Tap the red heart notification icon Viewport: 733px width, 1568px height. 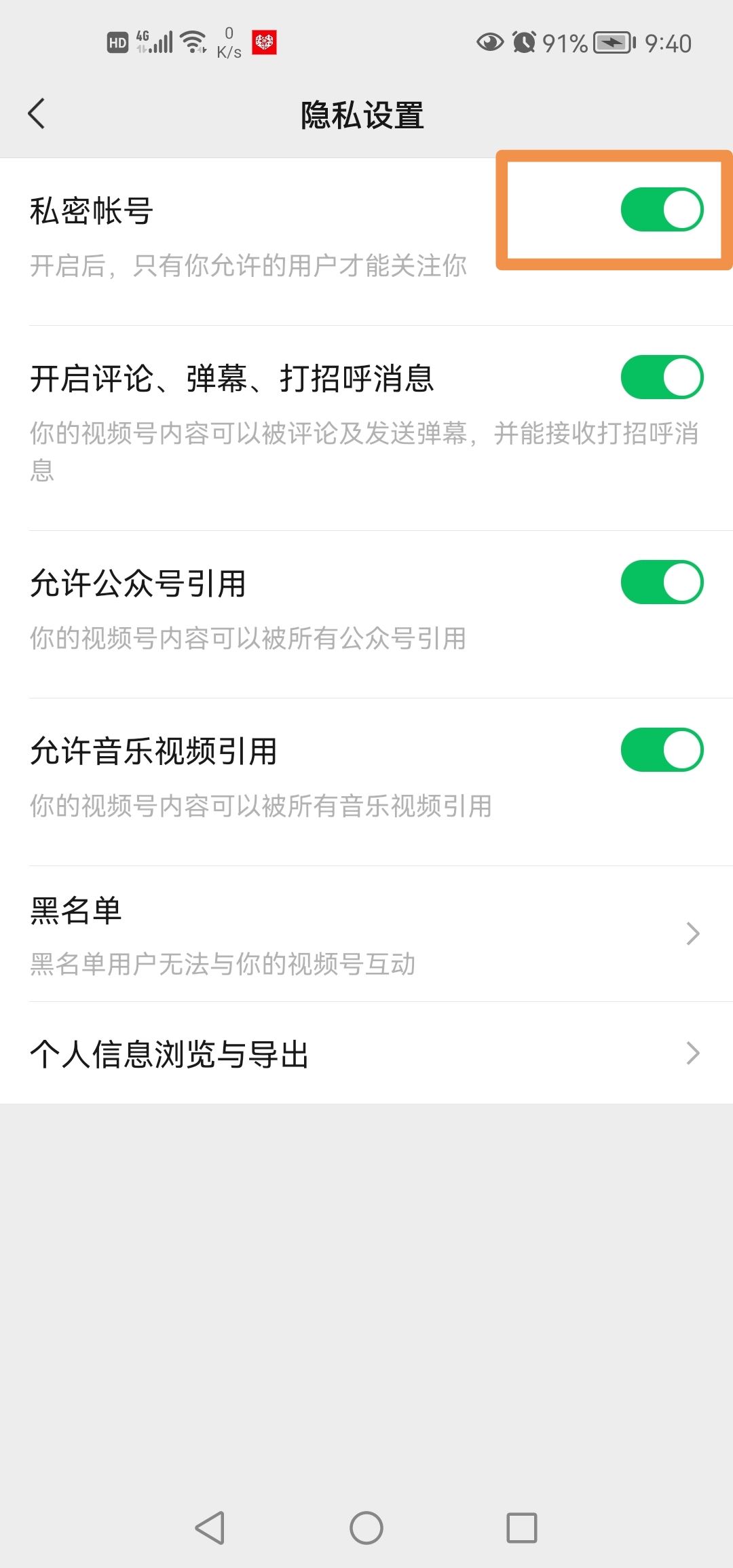pos(266,41)
